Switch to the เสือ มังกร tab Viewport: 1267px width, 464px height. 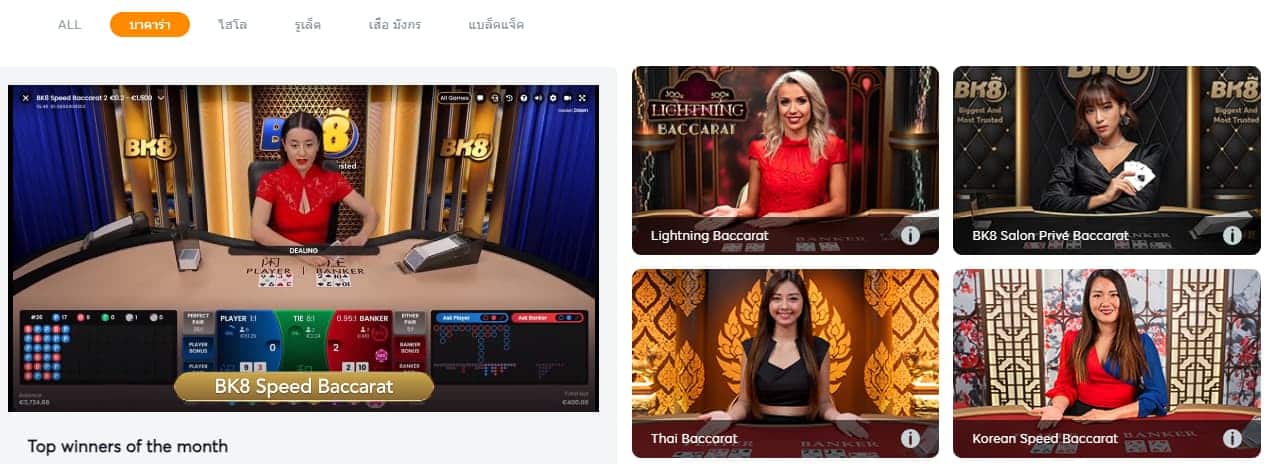coord(394,24)
